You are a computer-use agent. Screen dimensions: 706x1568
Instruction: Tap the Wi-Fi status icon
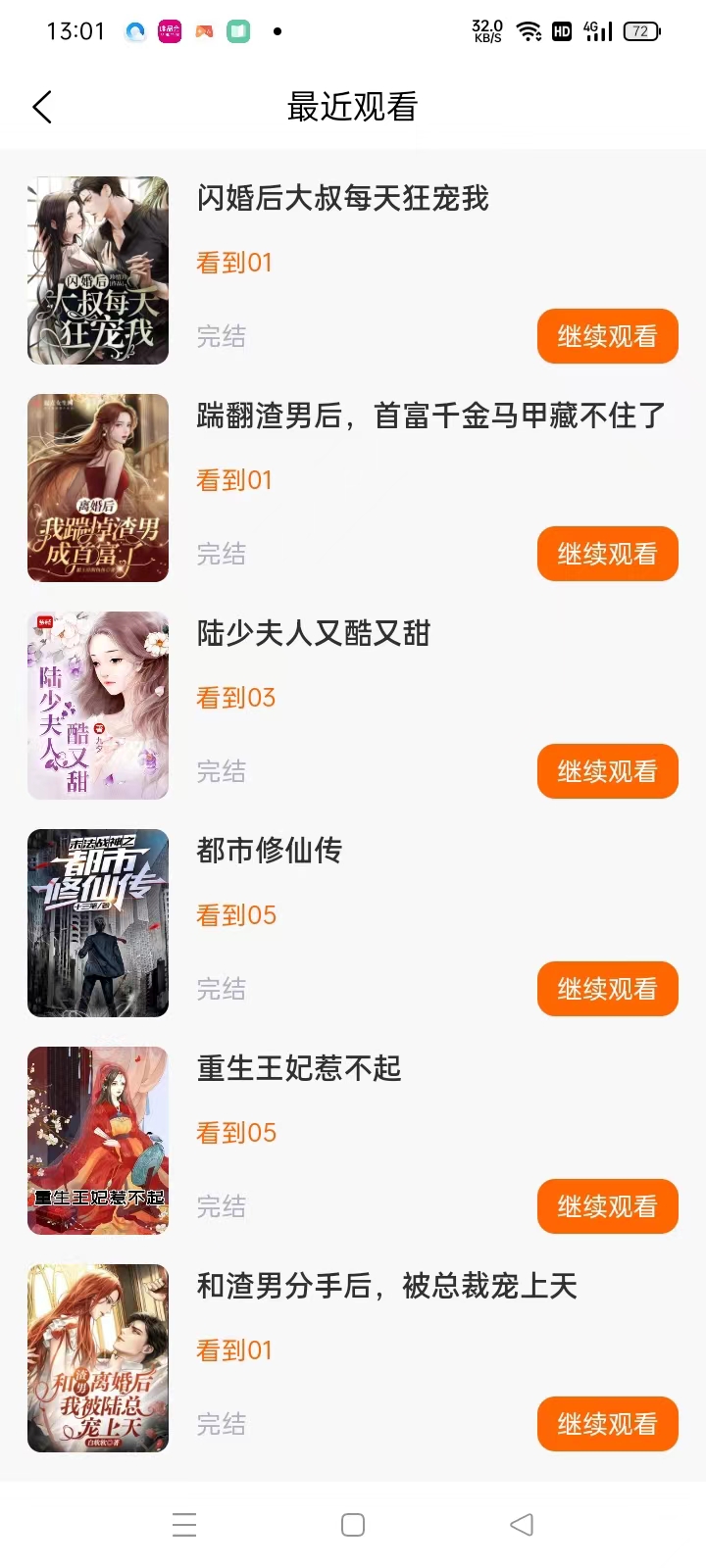click(x=529, y=31)
